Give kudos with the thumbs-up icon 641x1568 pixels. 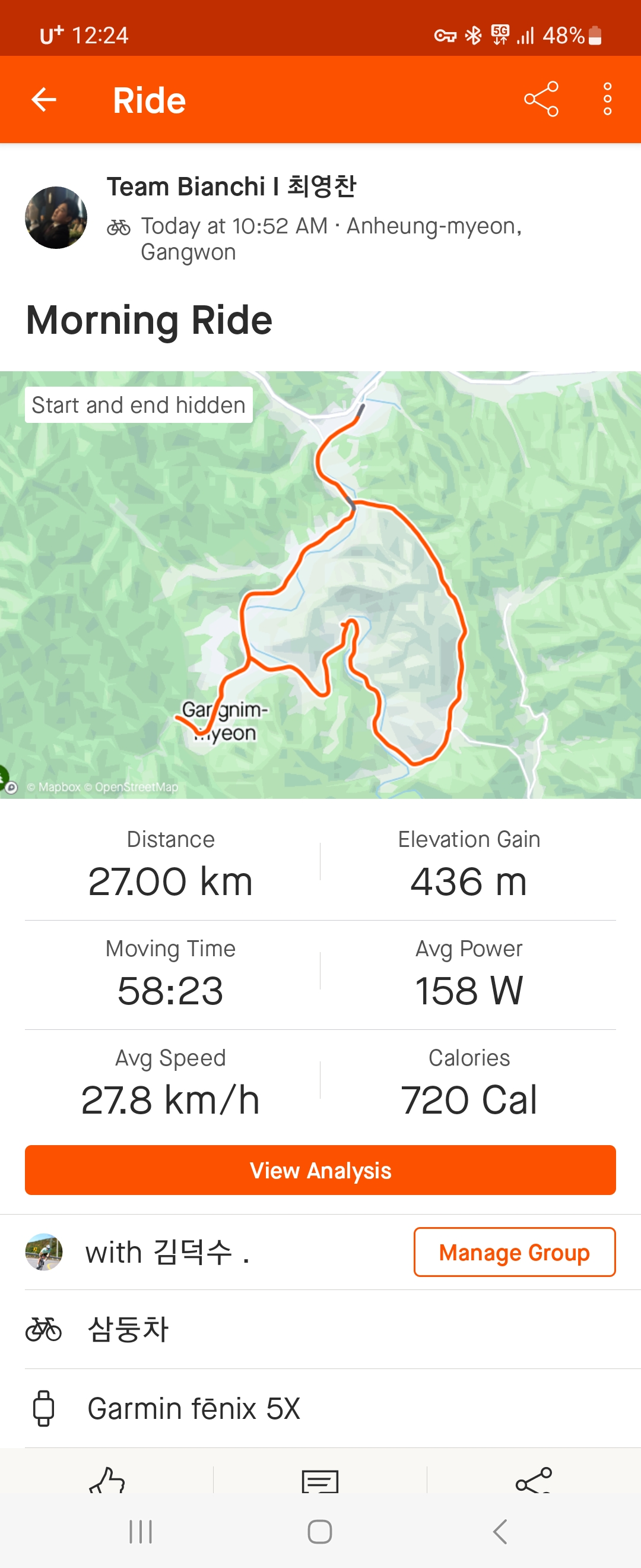107,1480
